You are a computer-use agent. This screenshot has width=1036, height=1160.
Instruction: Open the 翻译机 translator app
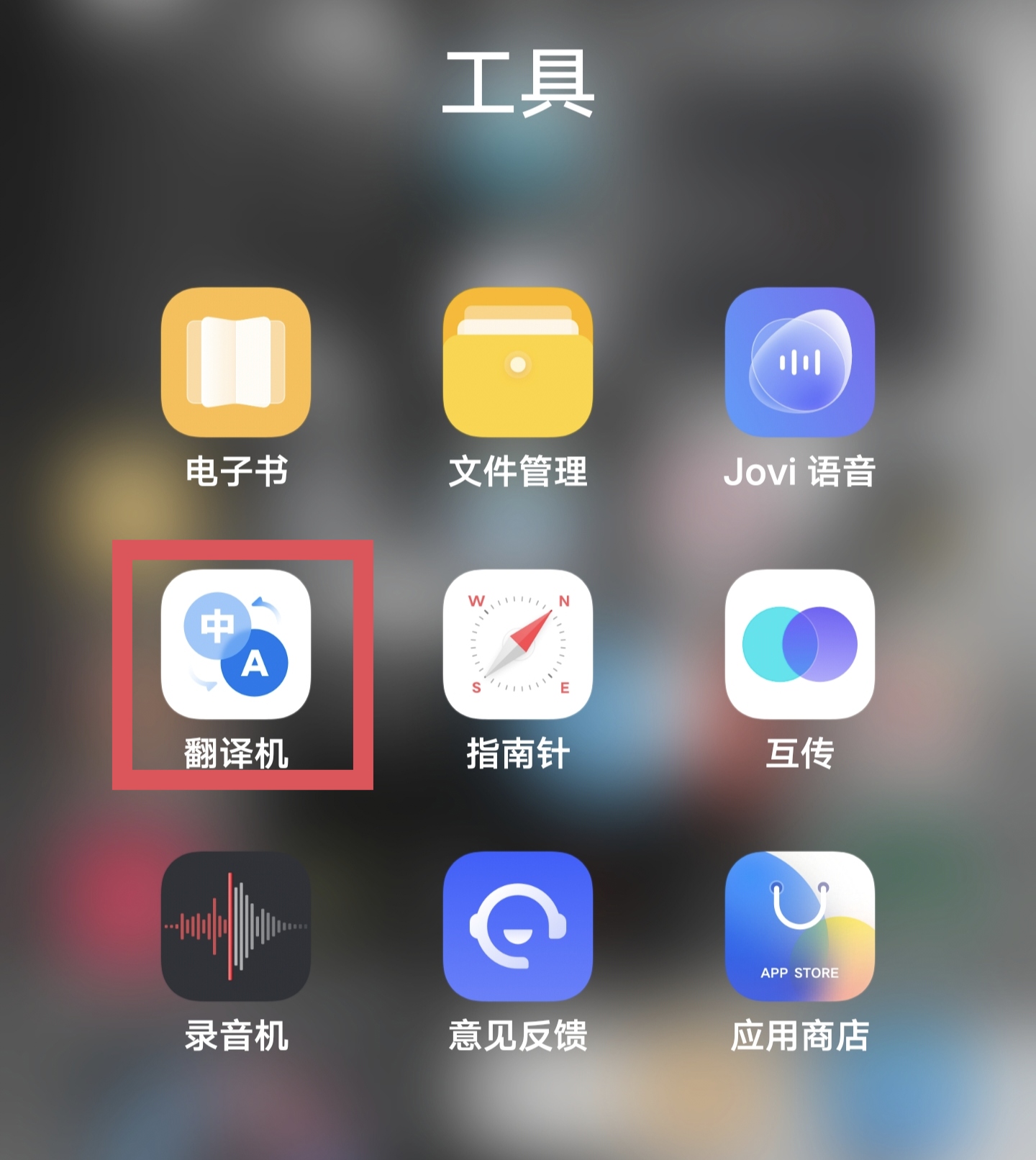[x=236, y=644]
